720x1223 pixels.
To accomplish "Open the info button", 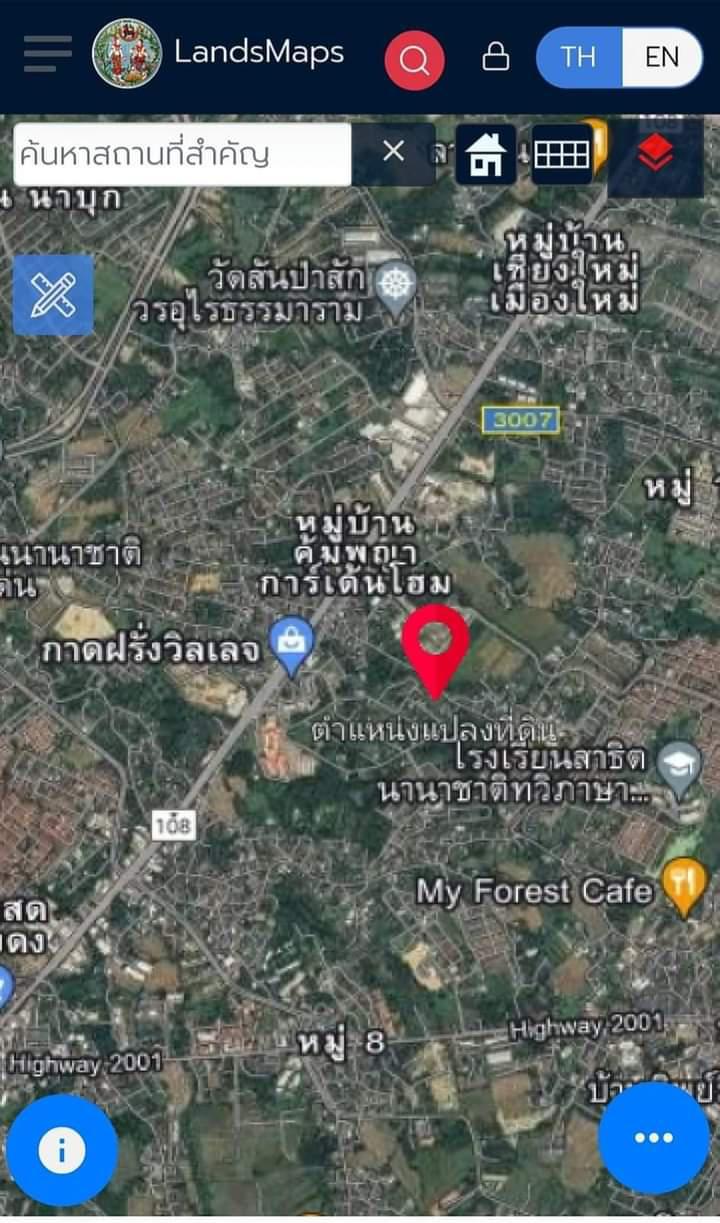I will 62,1150.
